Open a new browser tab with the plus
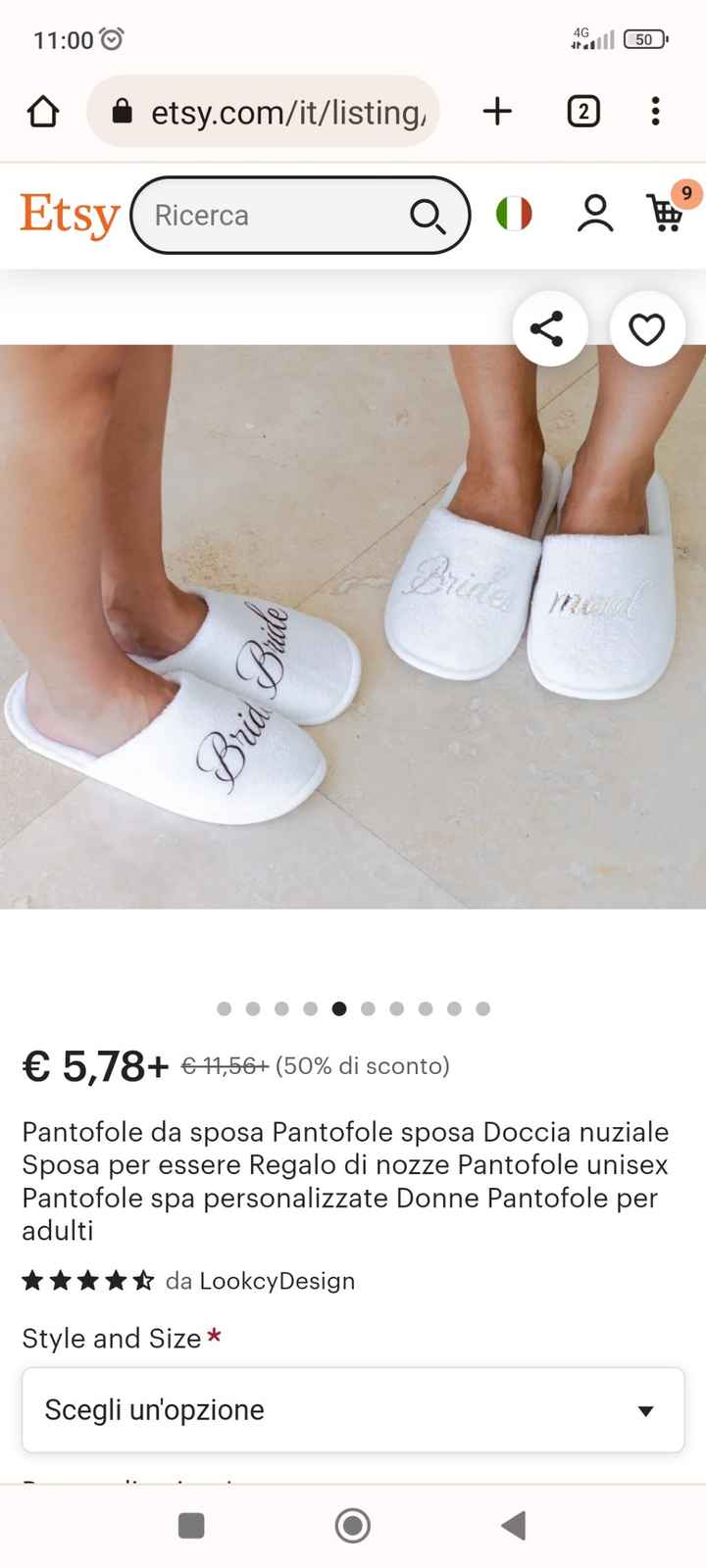The image size is (706, 1568). (x=497, y=111)
